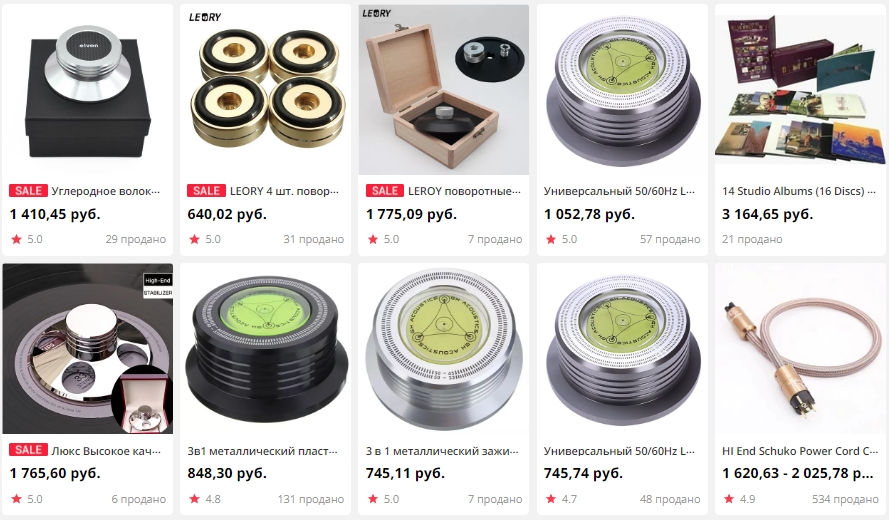The height and width of the screenshot is (520, 889).
Task: Open Универсальный 50/60Hz item priced 1 052,78 руб.
Action: tap(622, 90)
